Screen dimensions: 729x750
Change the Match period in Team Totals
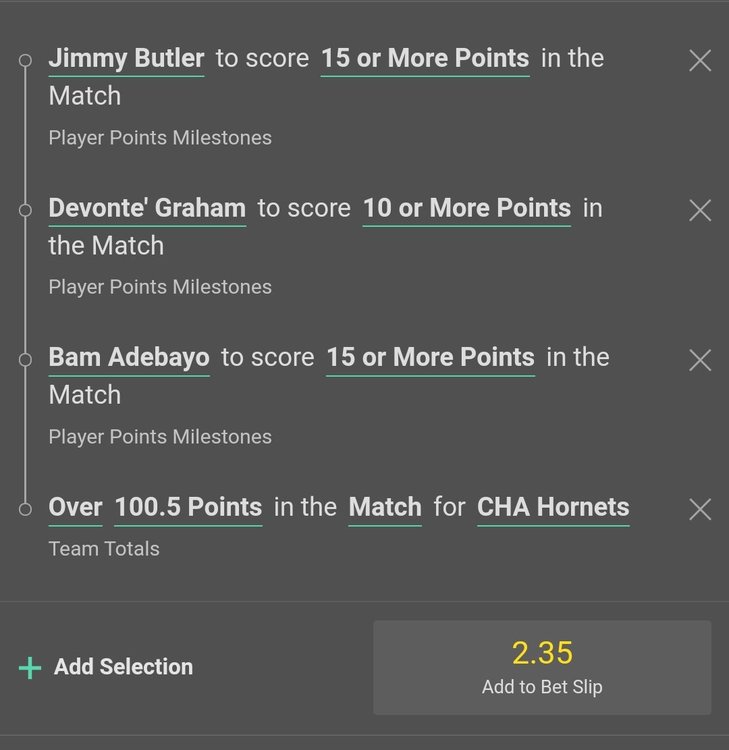(385, 508)
